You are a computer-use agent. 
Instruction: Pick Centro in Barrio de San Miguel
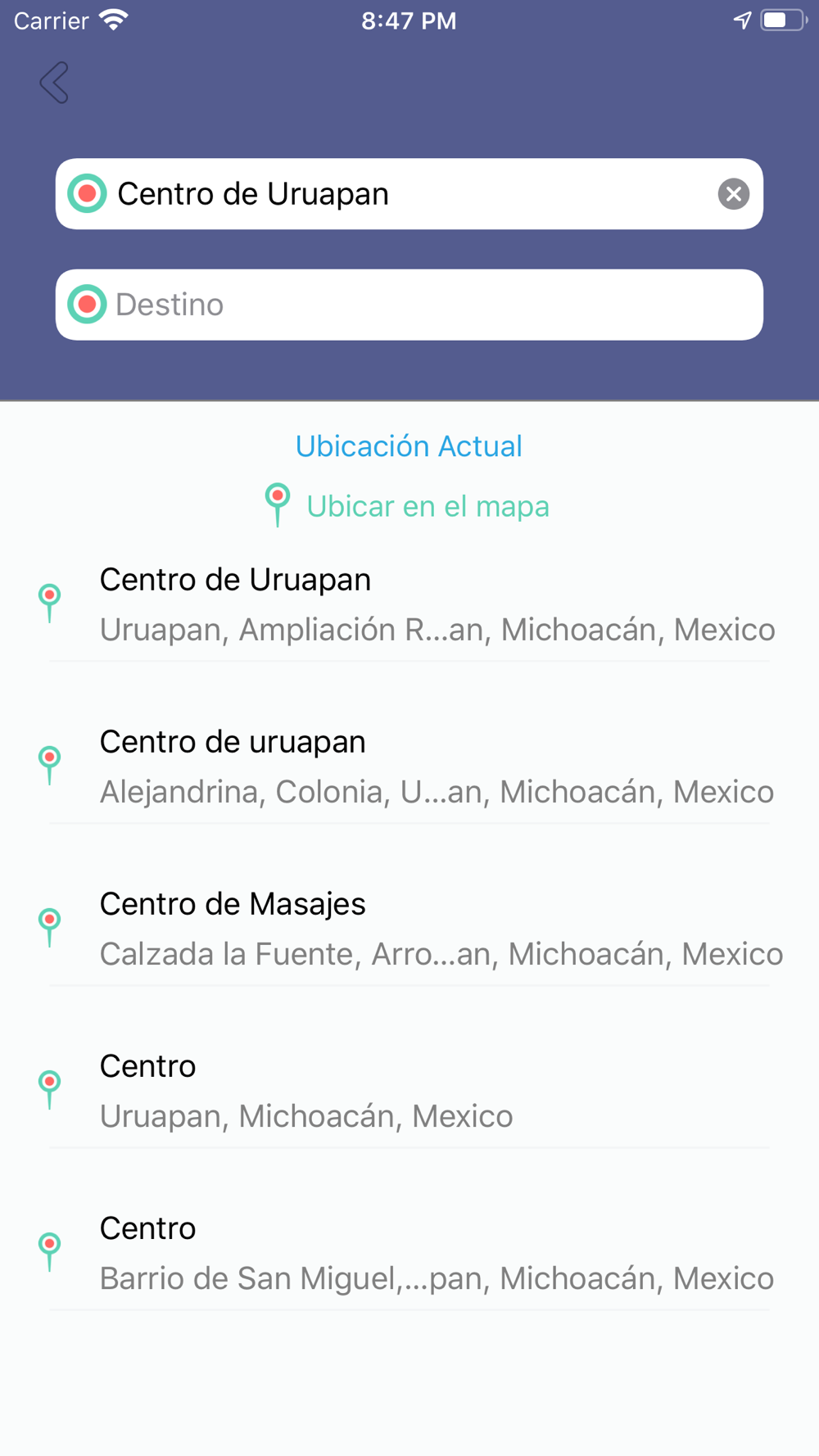coord(409,1253)
